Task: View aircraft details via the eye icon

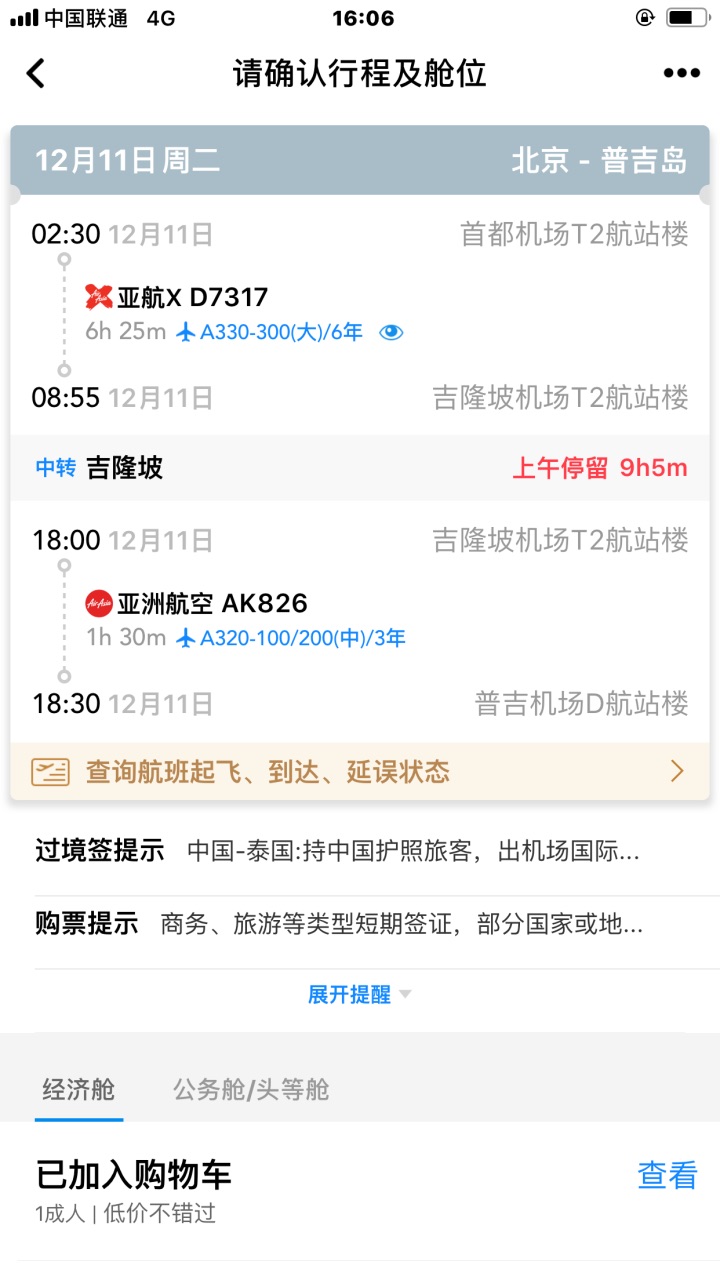Action: click(391, 332)
